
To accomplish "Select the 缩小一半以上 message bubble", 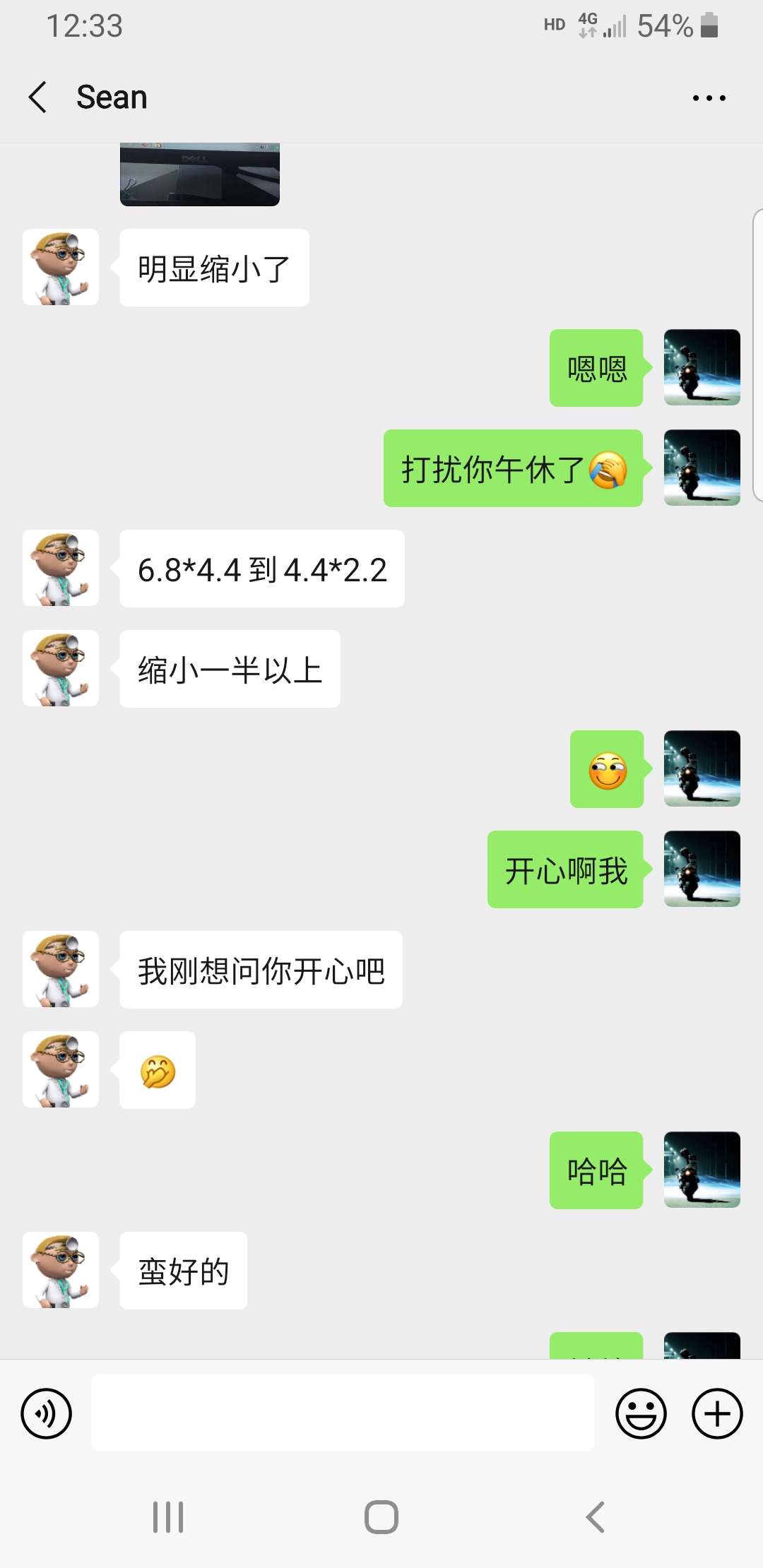I will [x=229, y=669].
